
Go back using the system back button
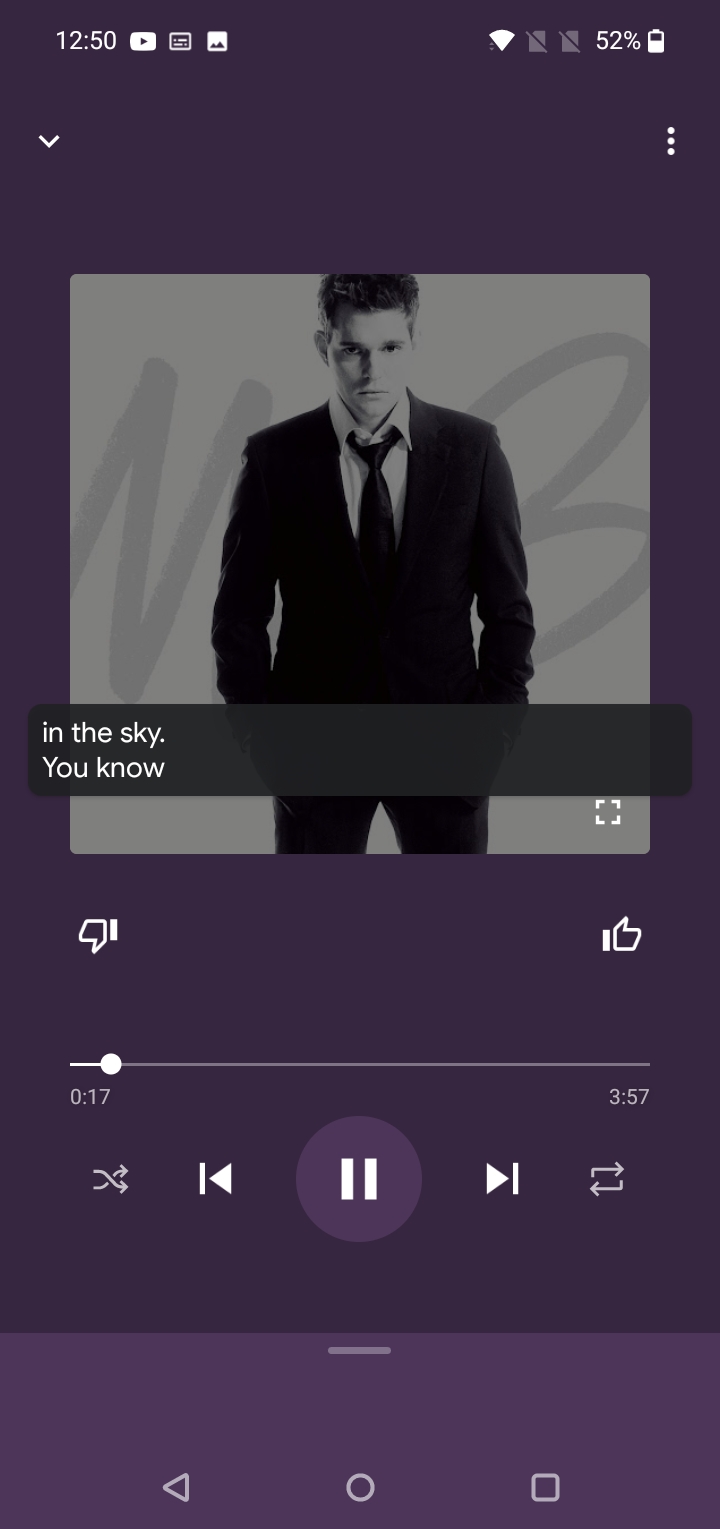point(176,1487)
